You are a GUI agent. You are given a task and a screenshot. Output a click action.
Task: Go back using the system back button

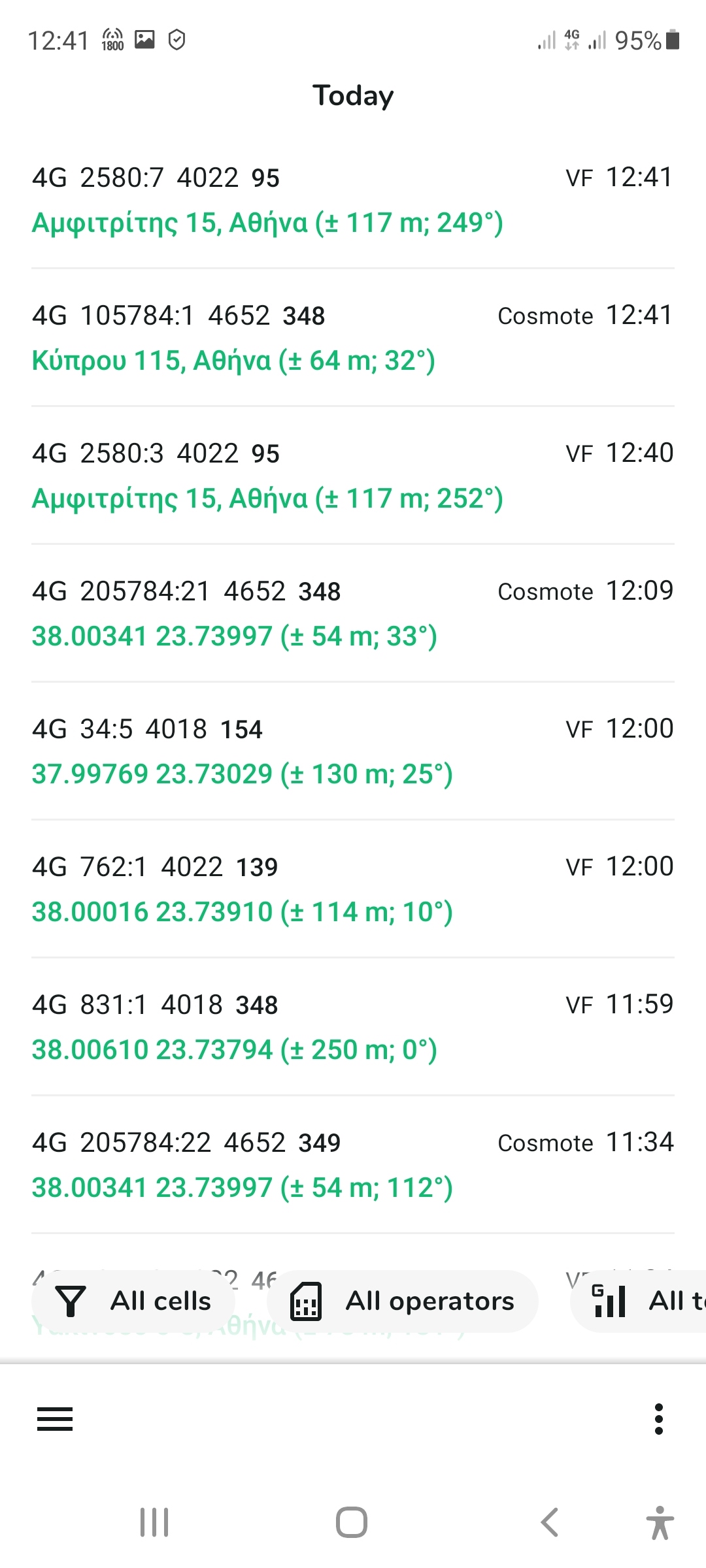(550, 1522)
